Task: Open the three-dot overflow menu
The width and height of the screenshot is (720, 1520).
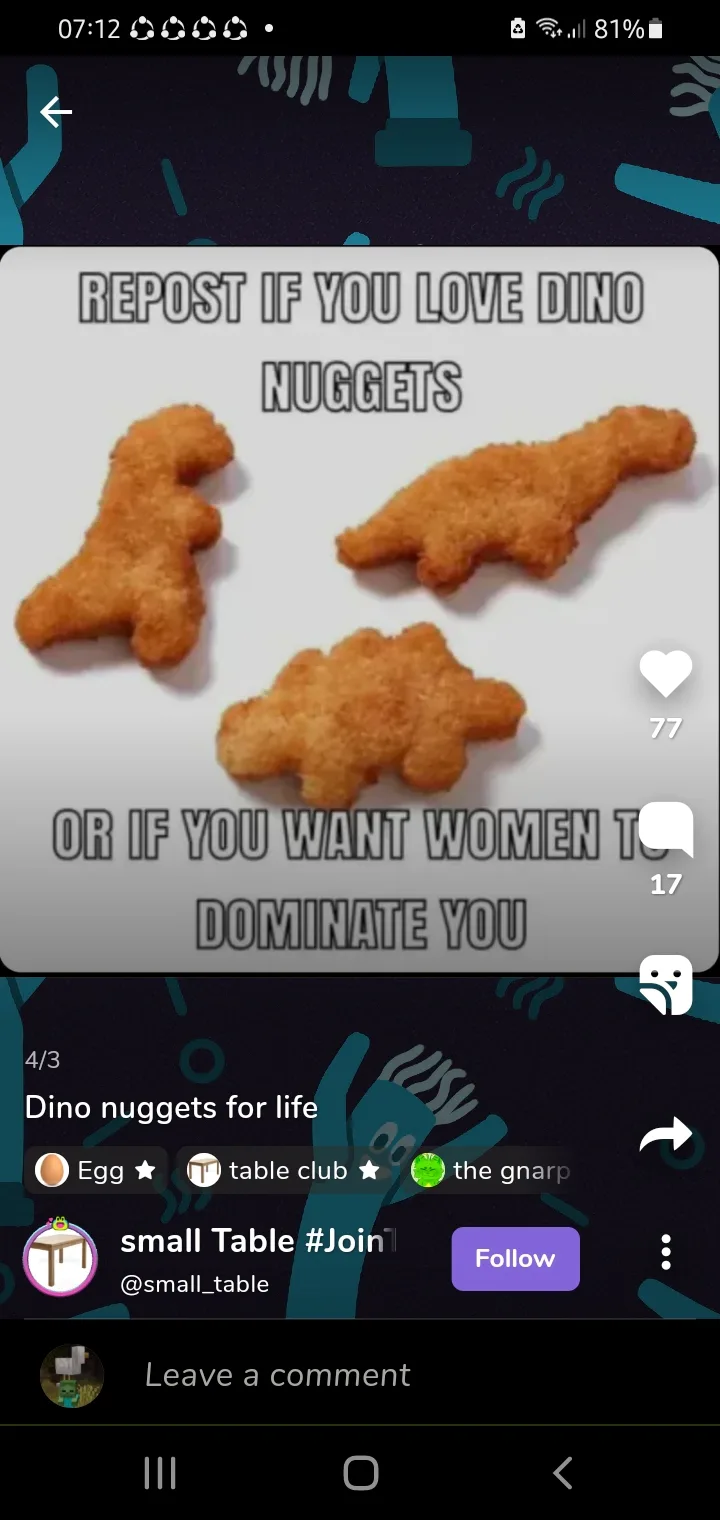Action: tap(666, 1252)
